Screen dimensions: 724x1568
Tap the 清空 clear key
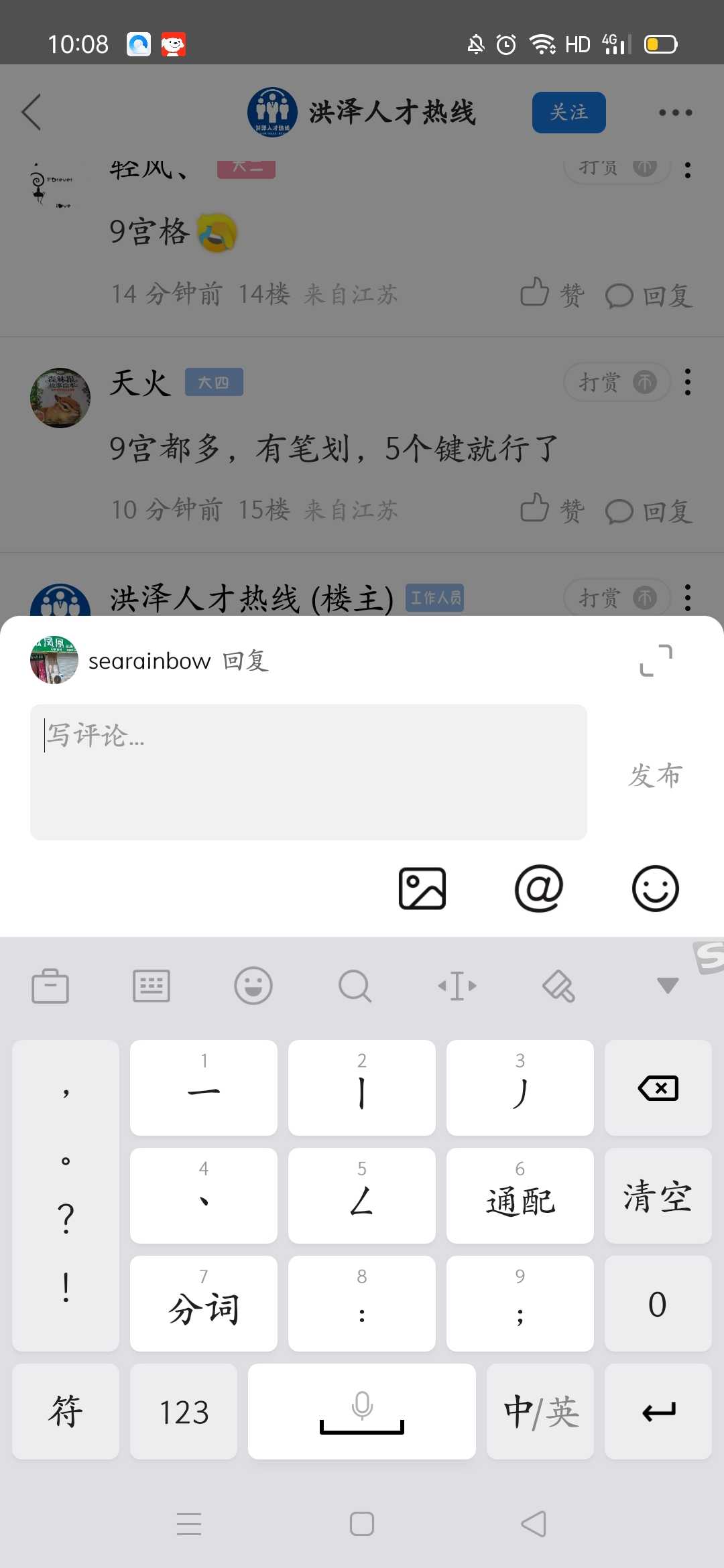click(658, 1195)
